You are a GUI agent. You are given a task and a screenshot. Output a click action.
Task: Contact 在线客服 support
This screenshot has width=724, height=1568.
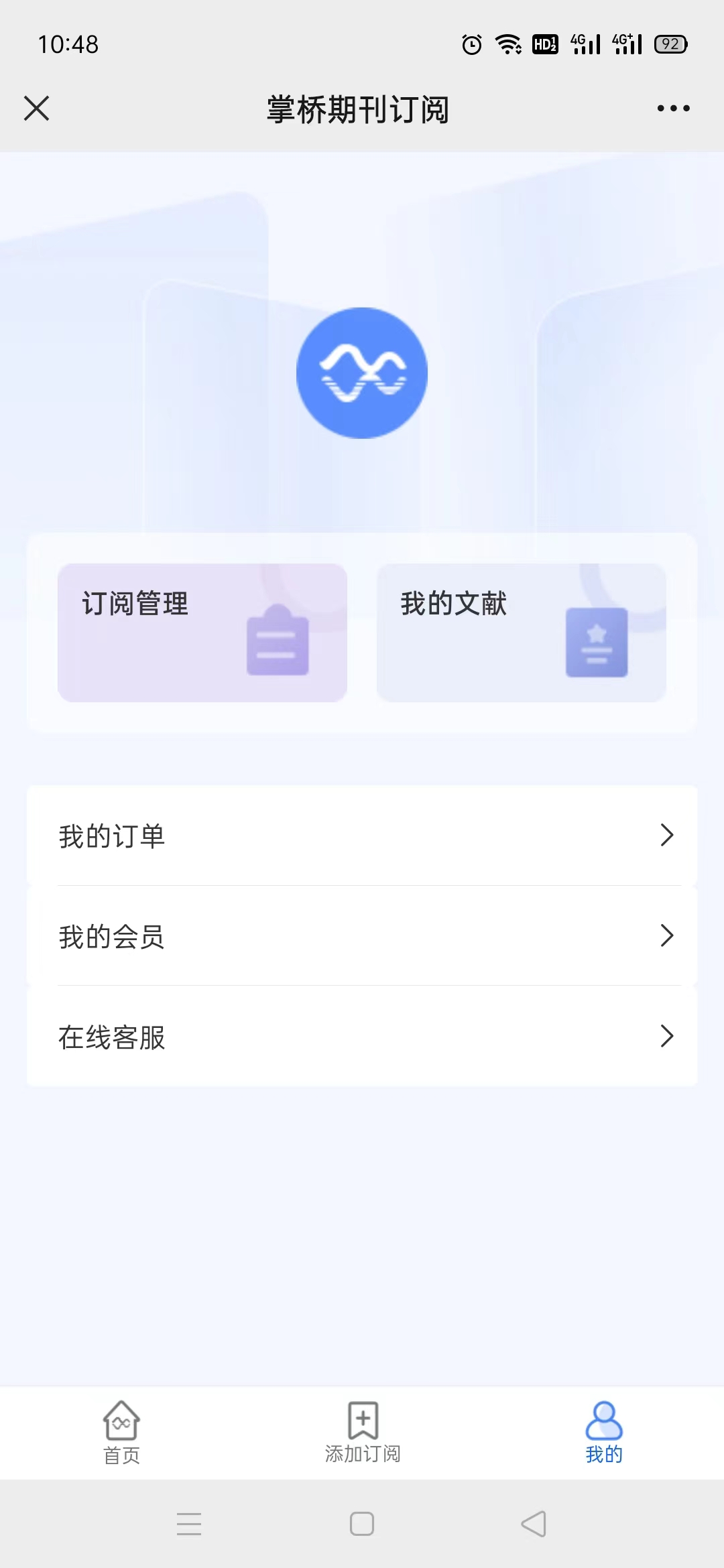point(362,1037)
